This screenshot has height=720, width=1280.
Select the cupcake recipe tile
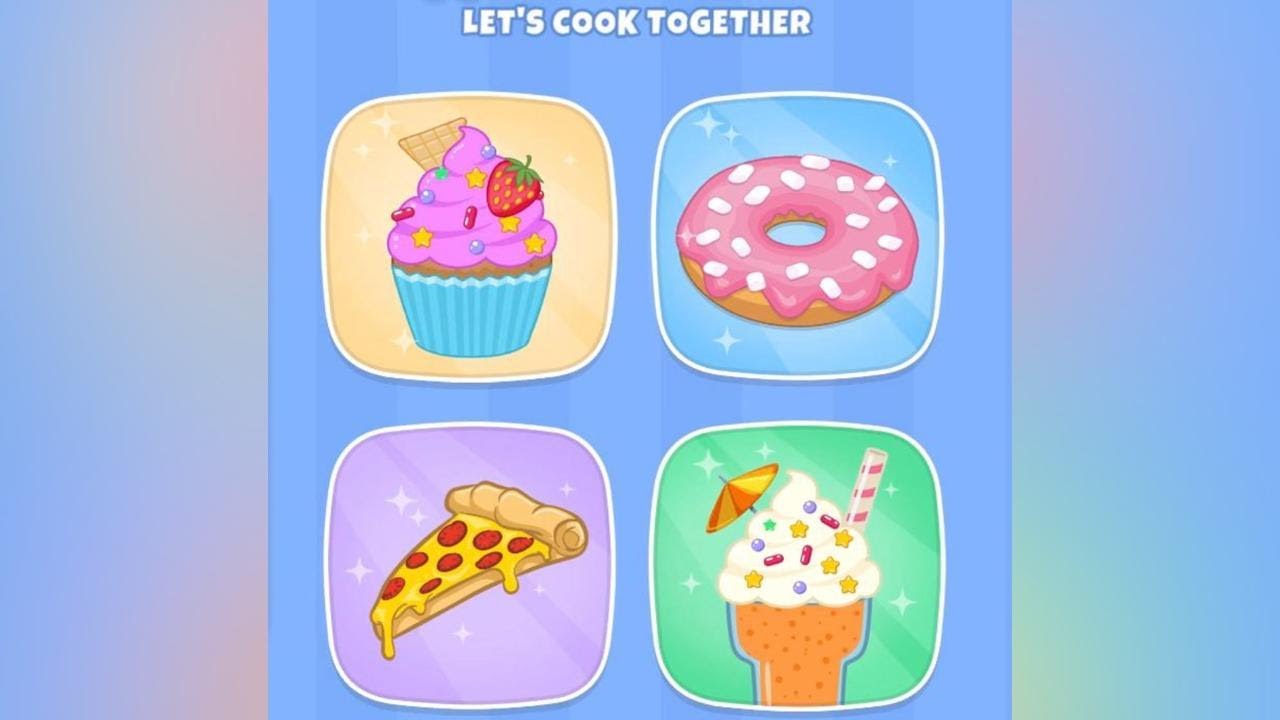click(x=468, y=237)
